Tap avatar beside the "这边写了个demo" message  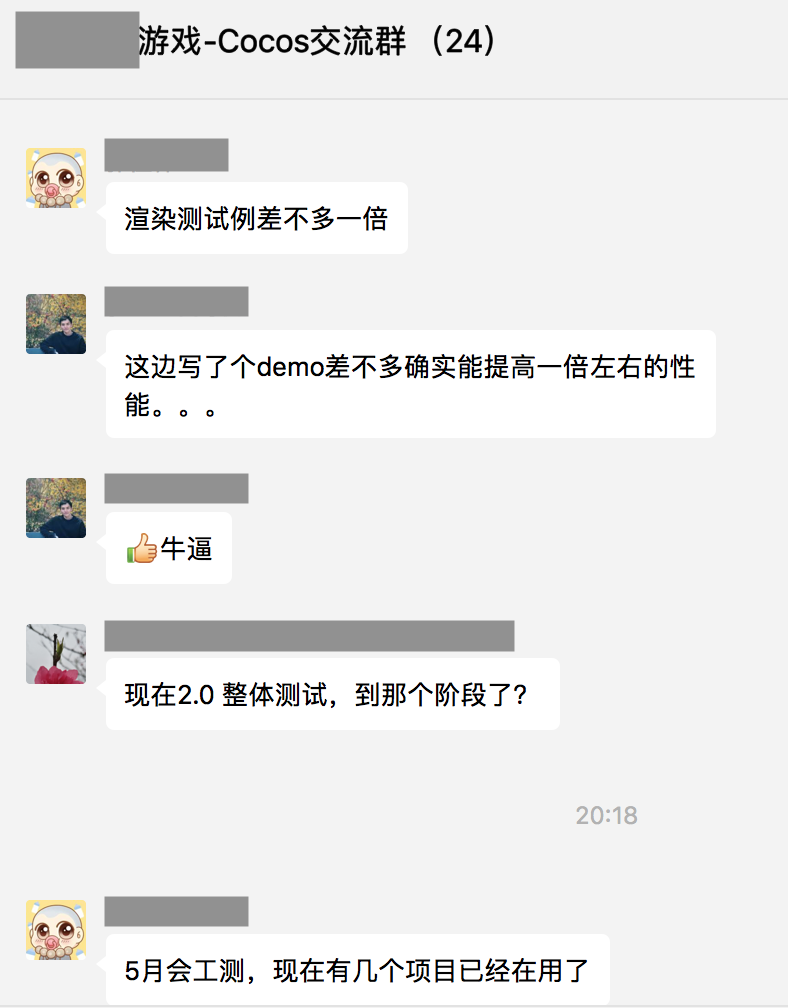click(56, 324)
